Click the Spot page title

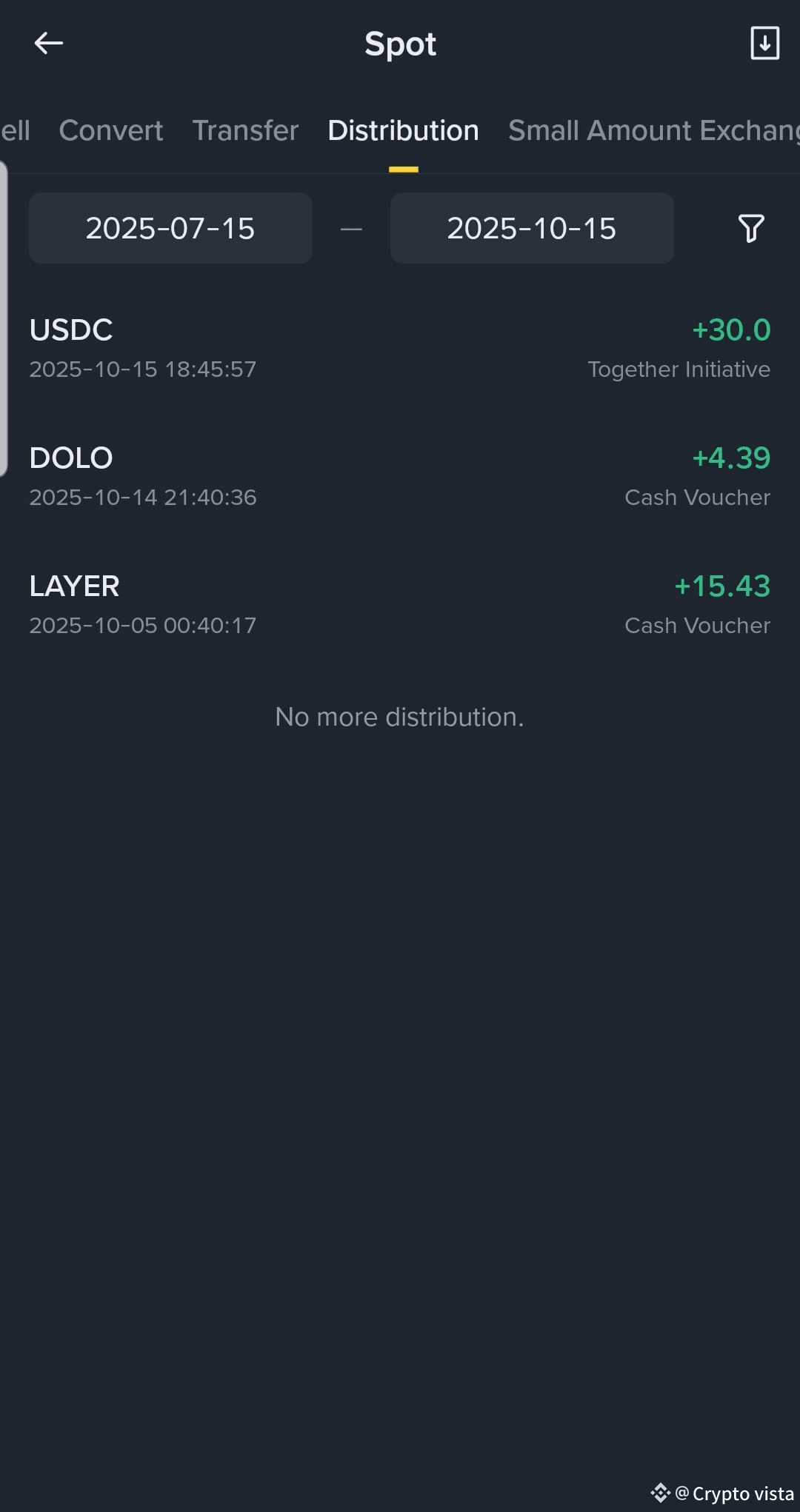400,44
